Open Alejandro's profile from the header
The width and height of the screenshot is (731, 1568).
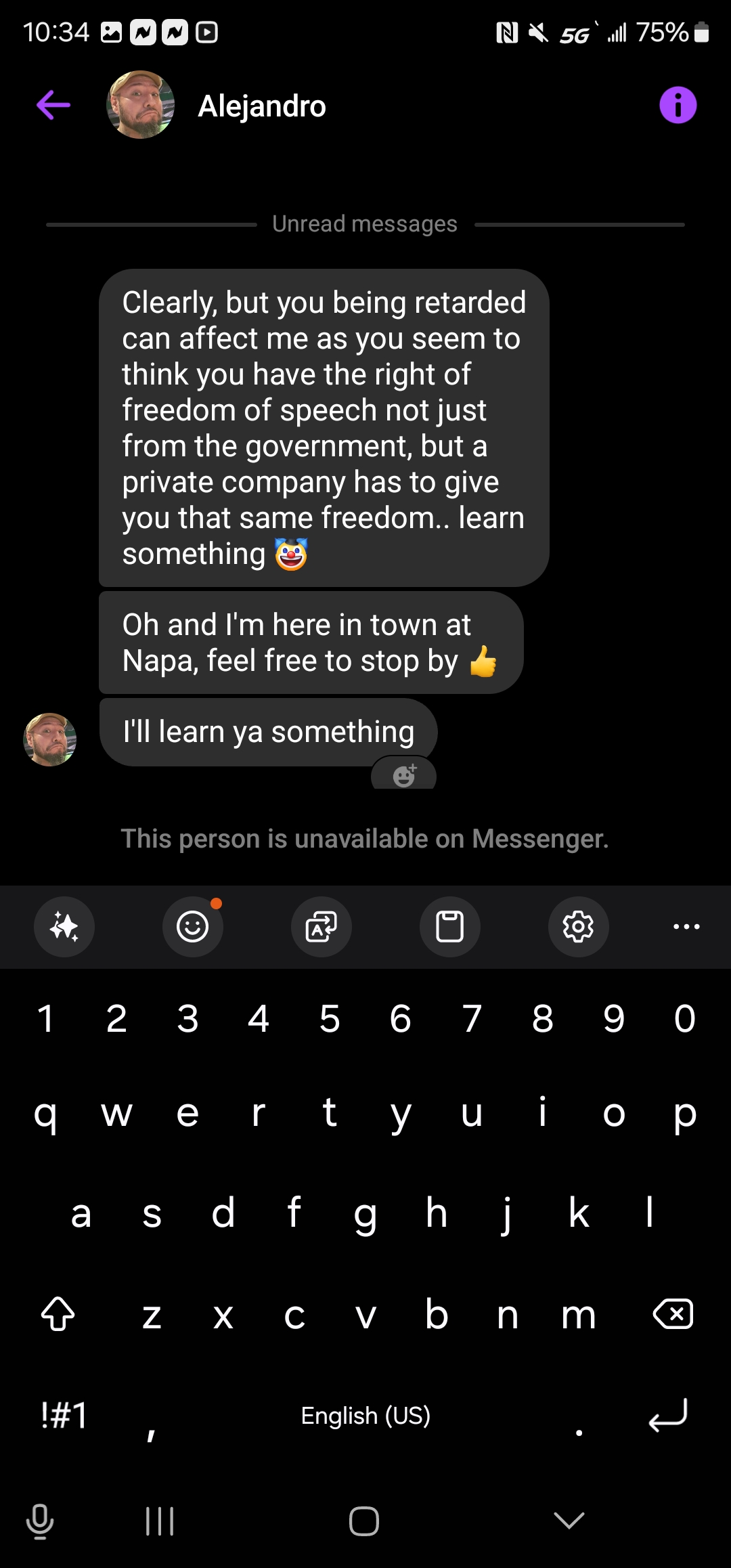261,106
